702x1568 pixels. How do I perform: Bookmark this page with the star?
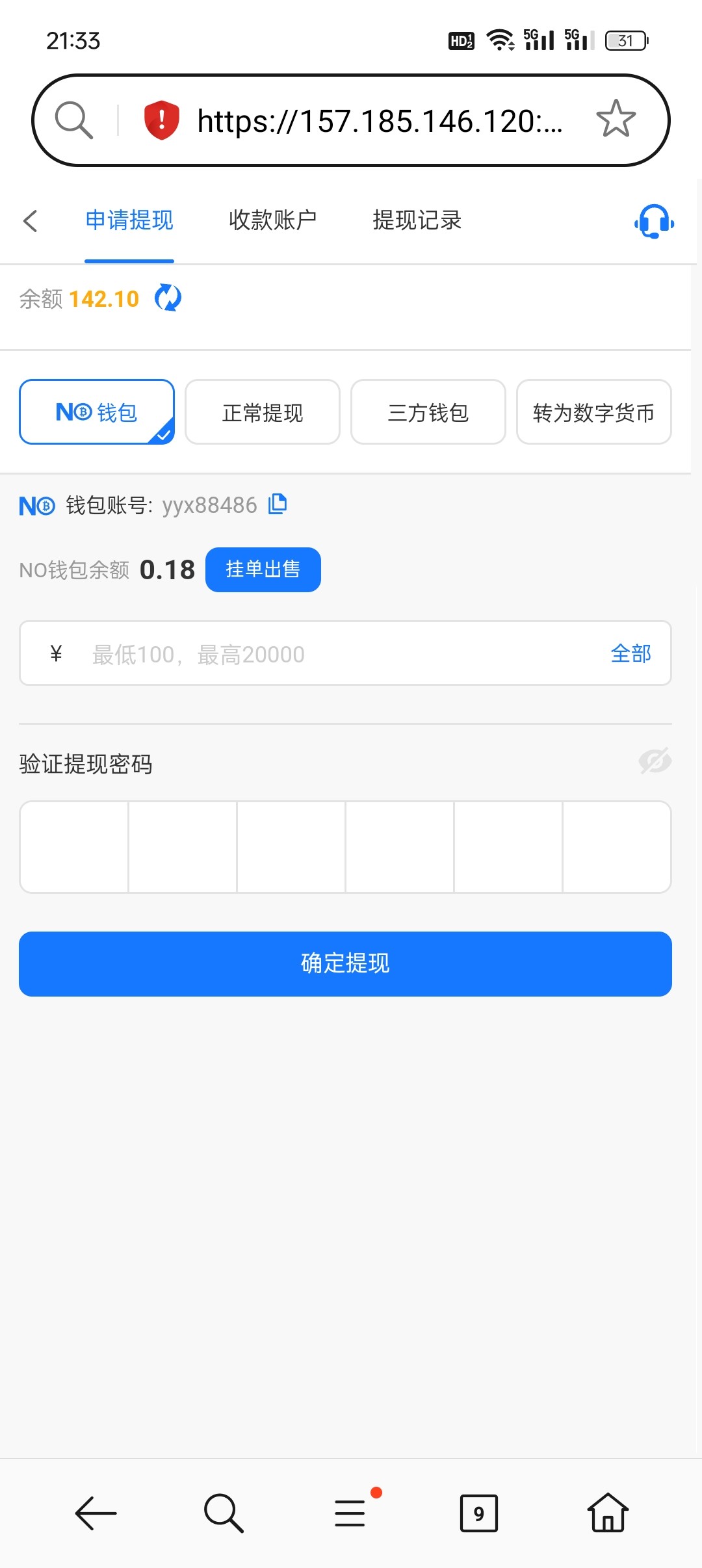(616, 120)
